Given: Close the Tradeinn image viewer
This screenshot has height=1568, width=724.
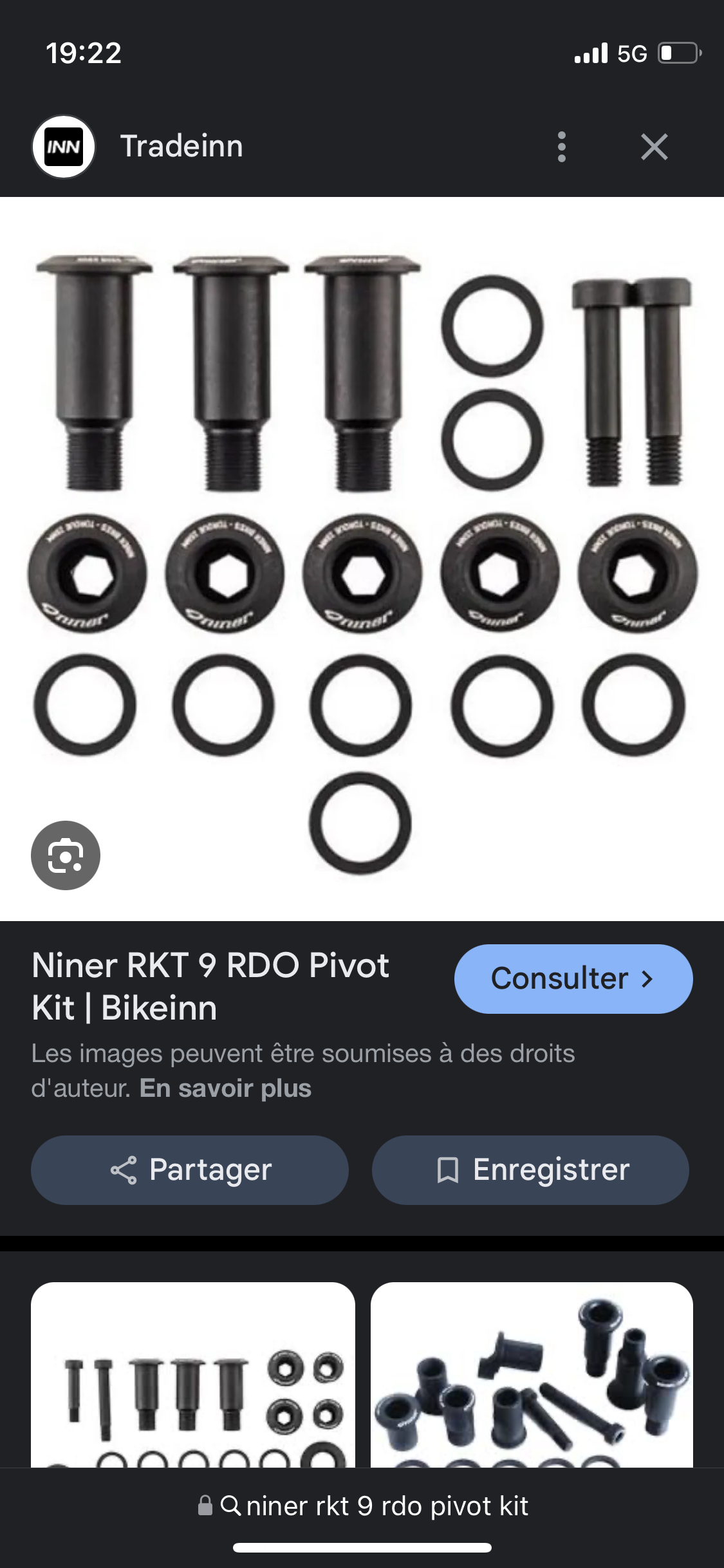Looking at the screenshot, I should coord(654,147).
